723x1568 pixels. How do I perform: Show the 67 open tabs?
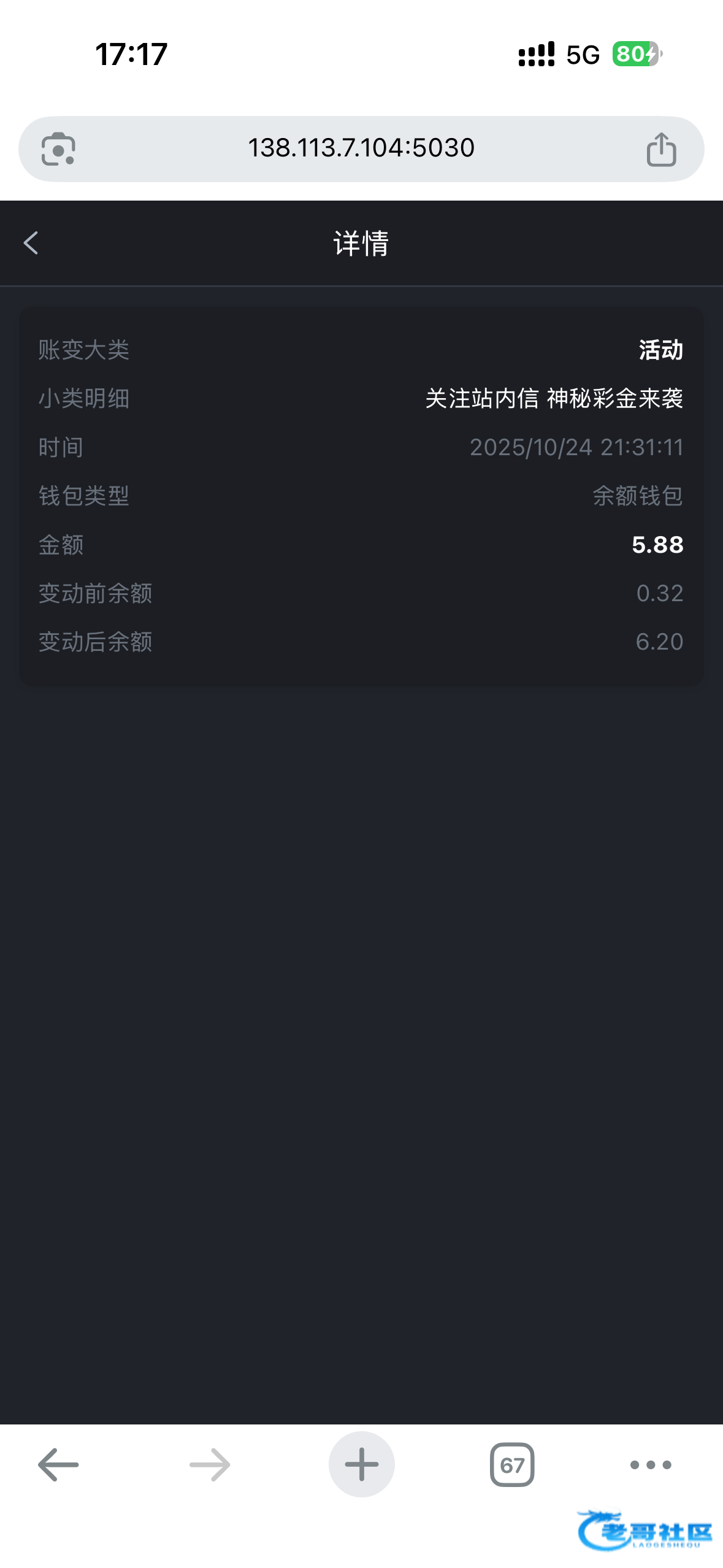(x=512, y=1465)
